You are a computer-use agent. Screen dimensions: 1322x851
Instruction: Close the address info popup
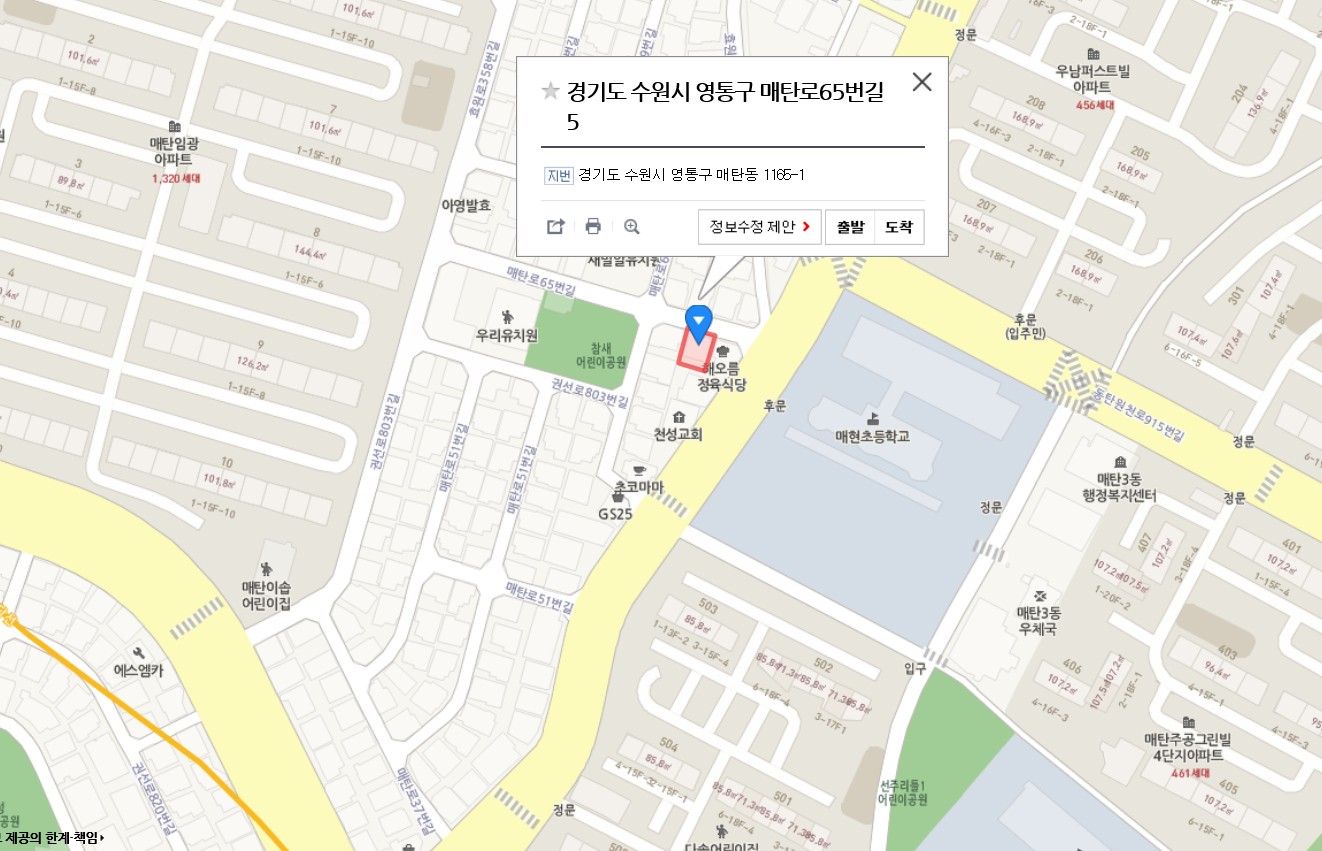click(x=921, y=82)
